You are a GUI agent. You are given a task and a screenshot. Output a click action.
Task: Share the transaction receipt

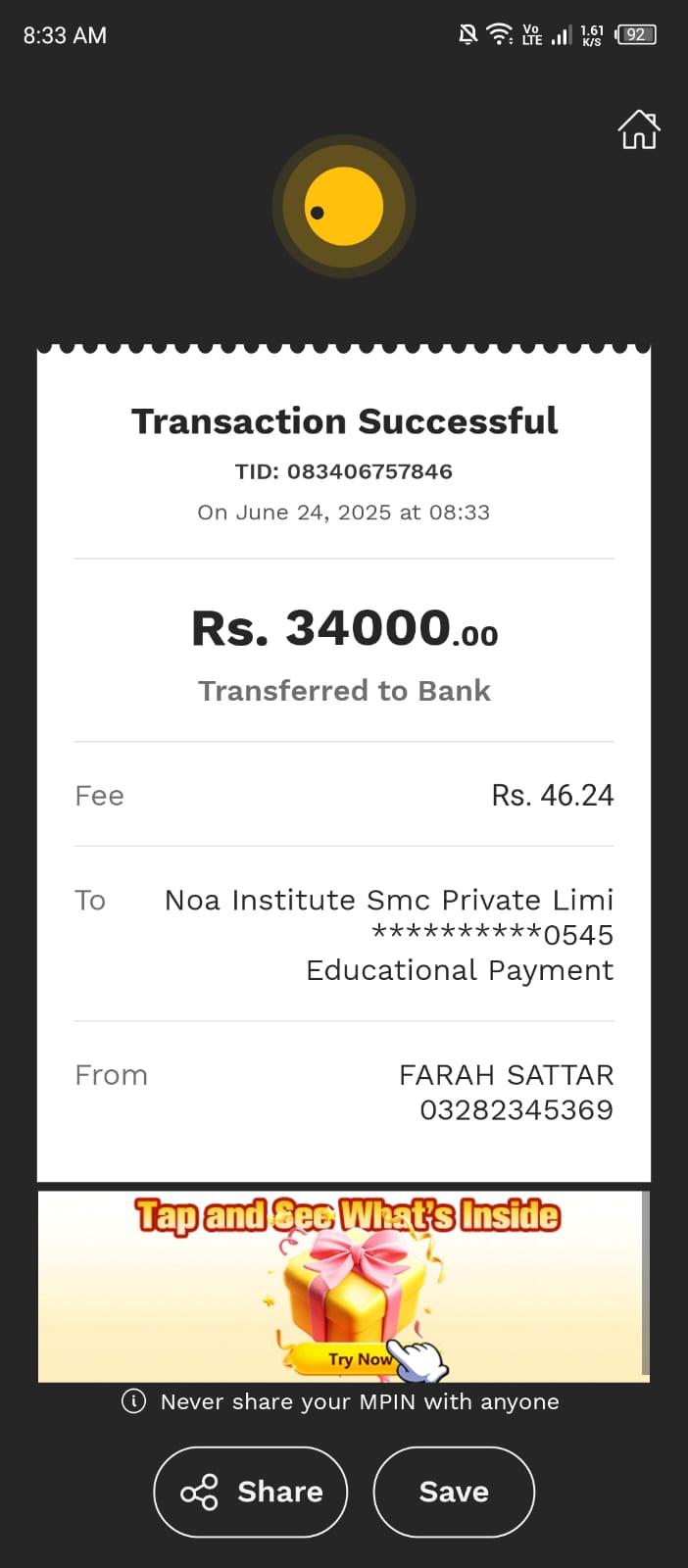pyautogui.click(x=251, y=1492)
